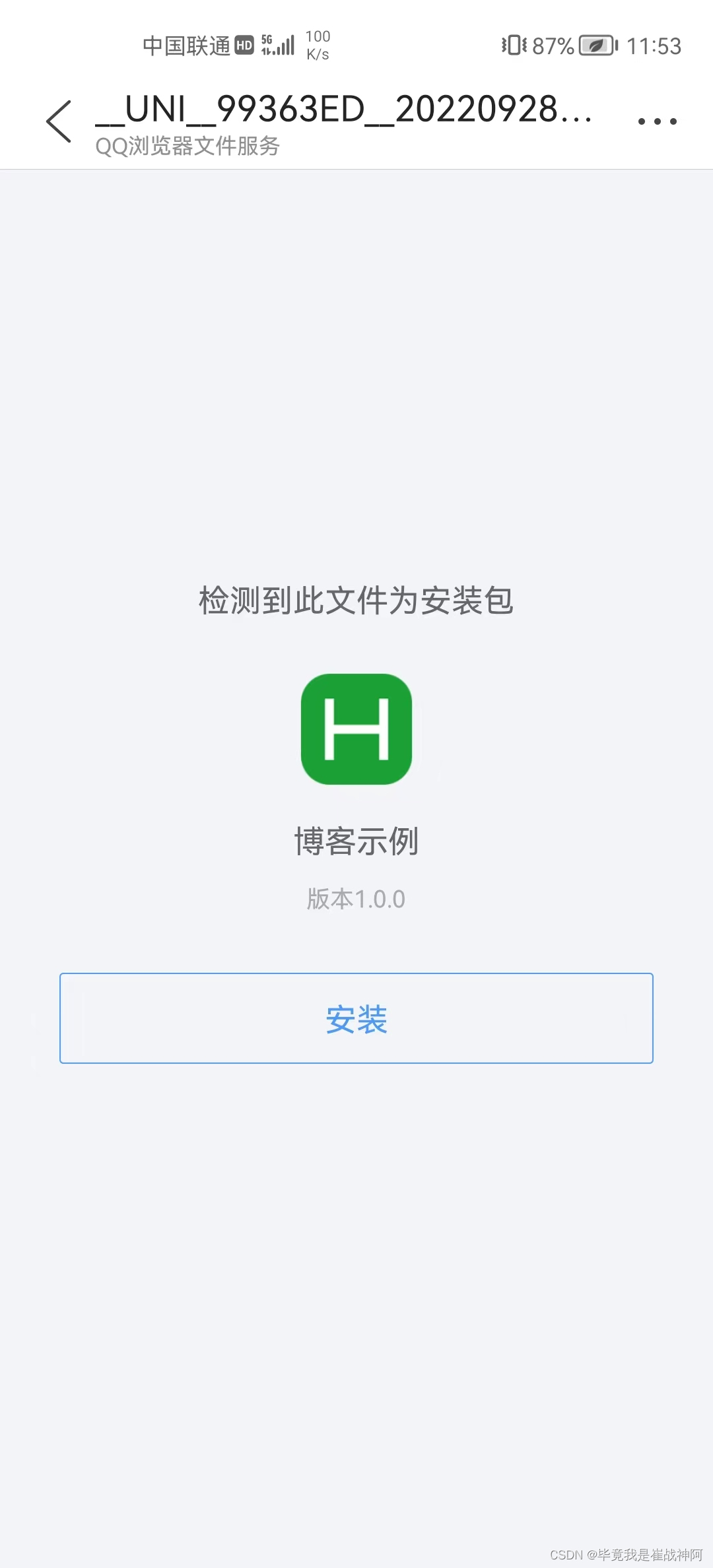This screenshot has width=713, height=1568.
Task: Open the three-dot more options menu
Action: (658, 119)
